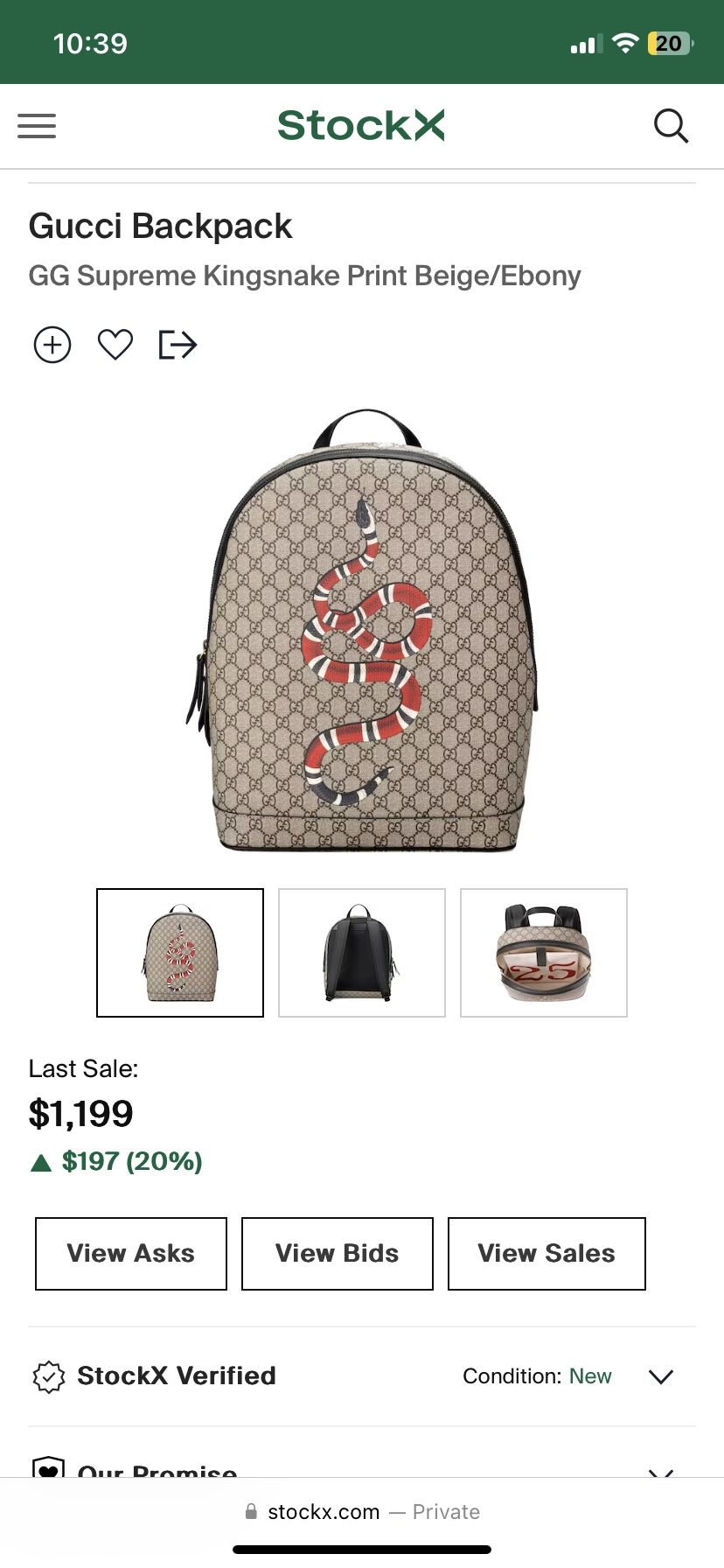Open View Sales
Screen dimensions: 724x1568
tap(546, 1253)
